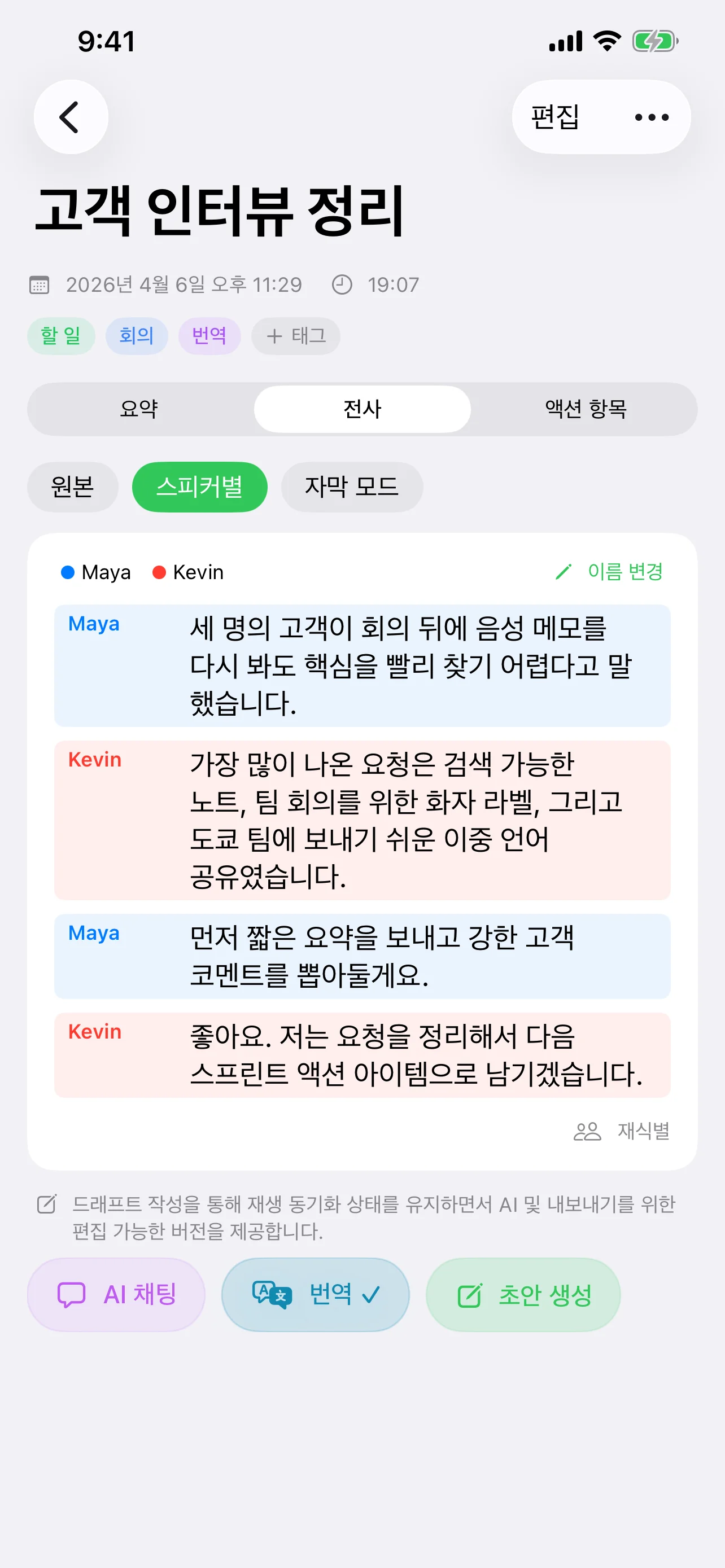Screen dimensions: 725x1568
Task: Switch to the 요약 tab
Action: (139, 409)
